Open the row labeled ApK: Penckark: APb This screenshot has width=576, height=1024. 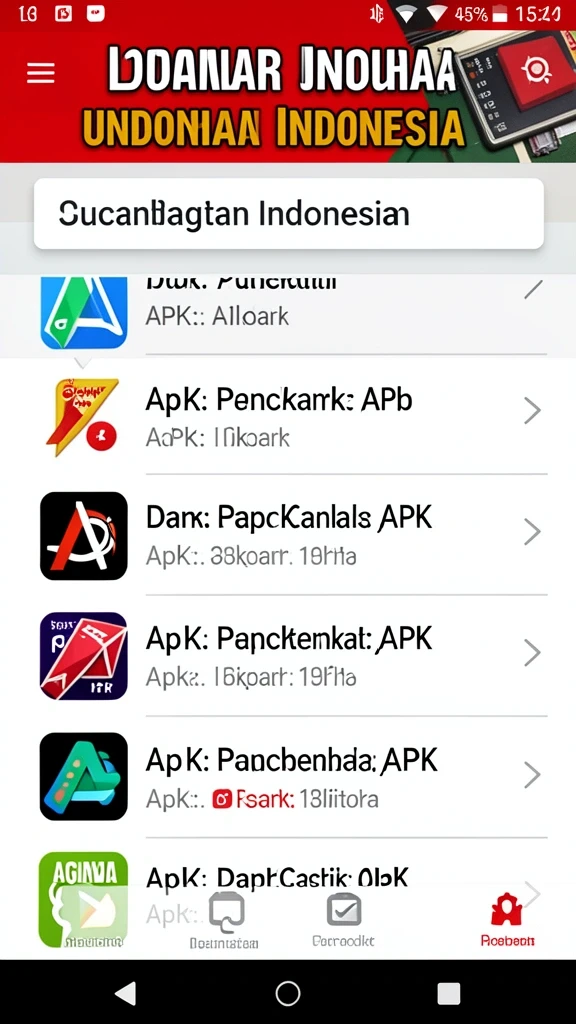[288, 417]
